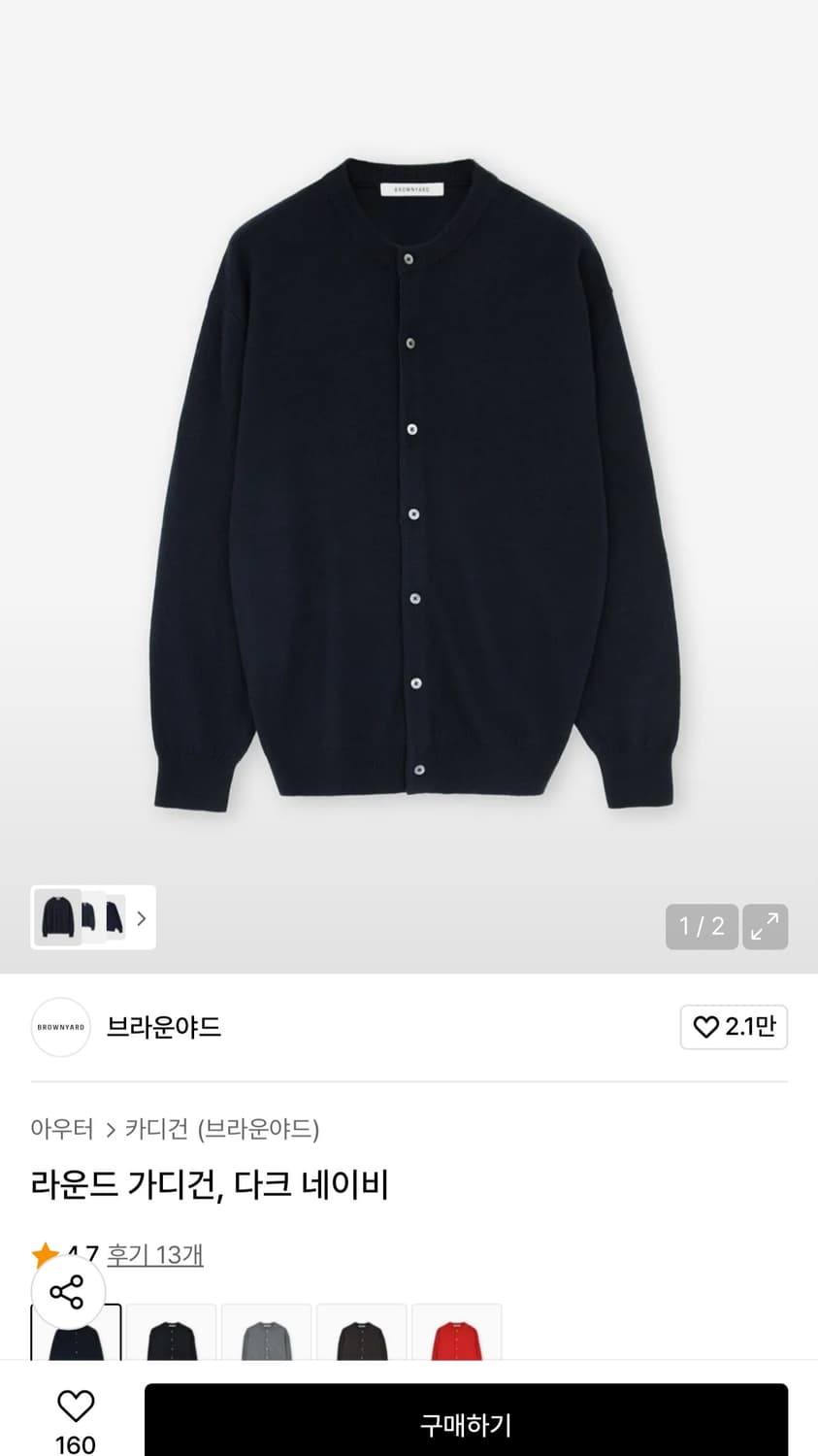818x1456 pixels.
Task: Toggle the wishlist heart above 160
Action: click(x=75, y=1405)
